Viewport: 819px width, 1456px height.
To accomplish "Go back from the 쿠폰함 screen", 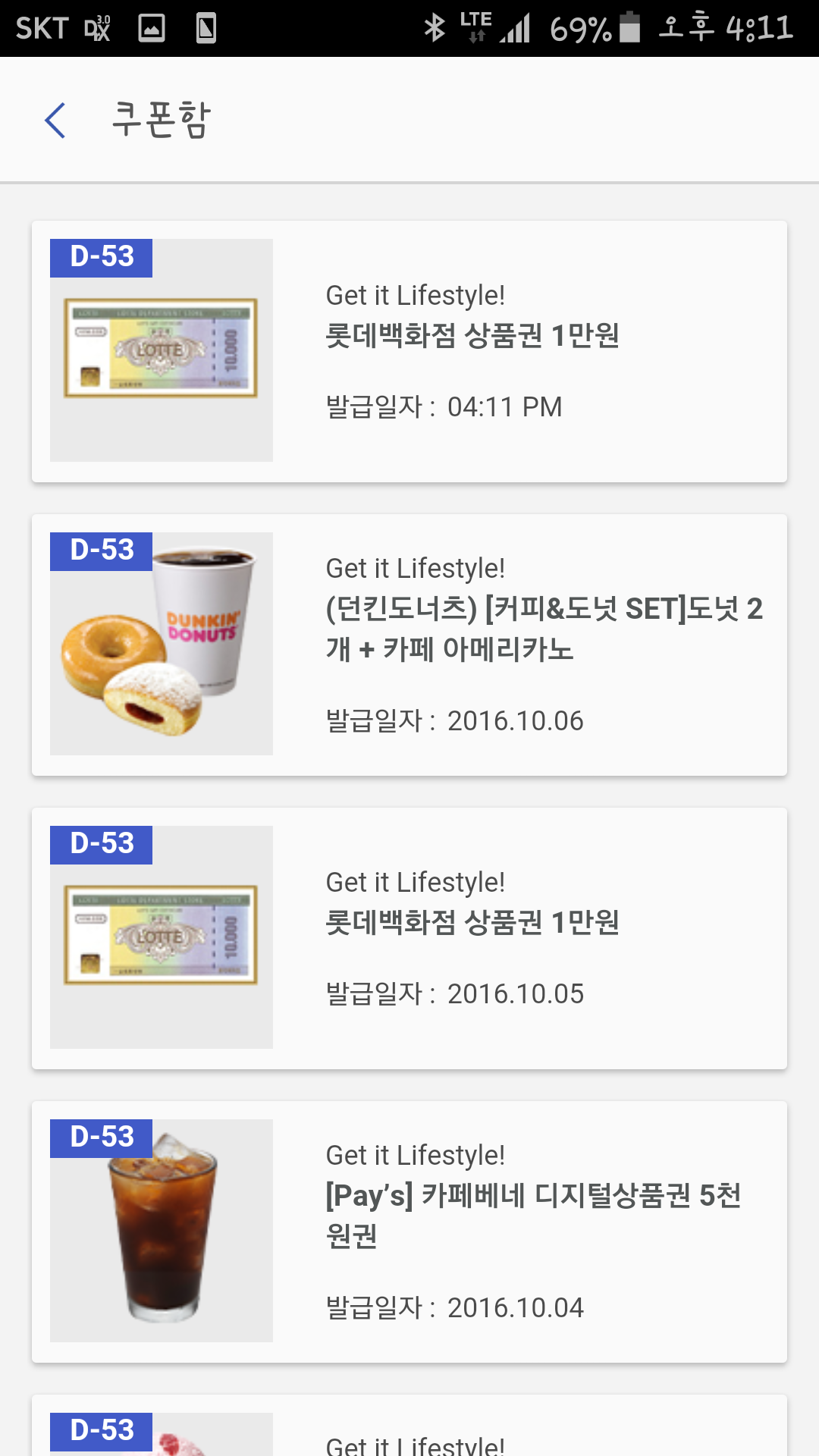I will click(55, 121).
